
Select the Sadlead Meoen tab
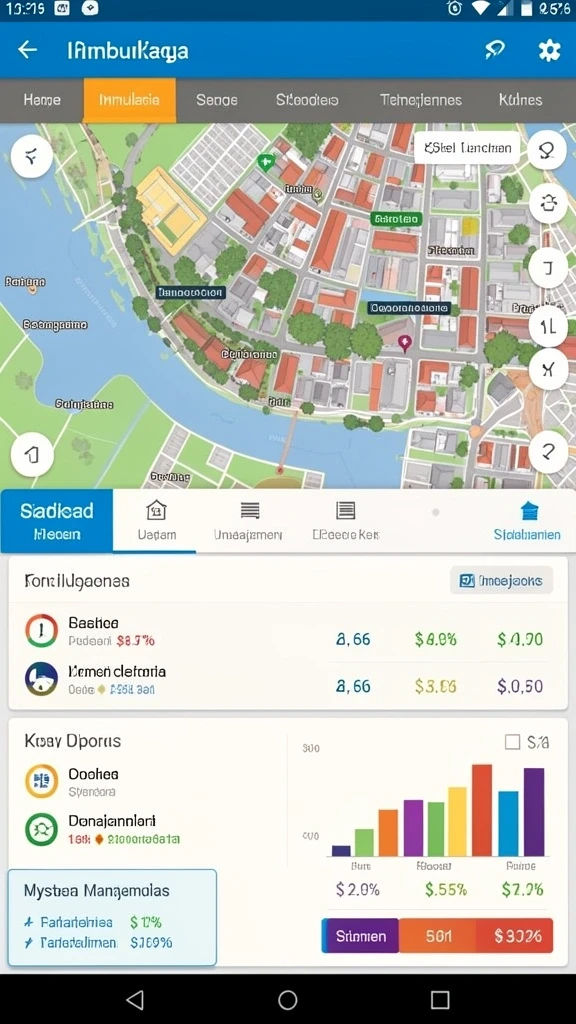(57, 521)
